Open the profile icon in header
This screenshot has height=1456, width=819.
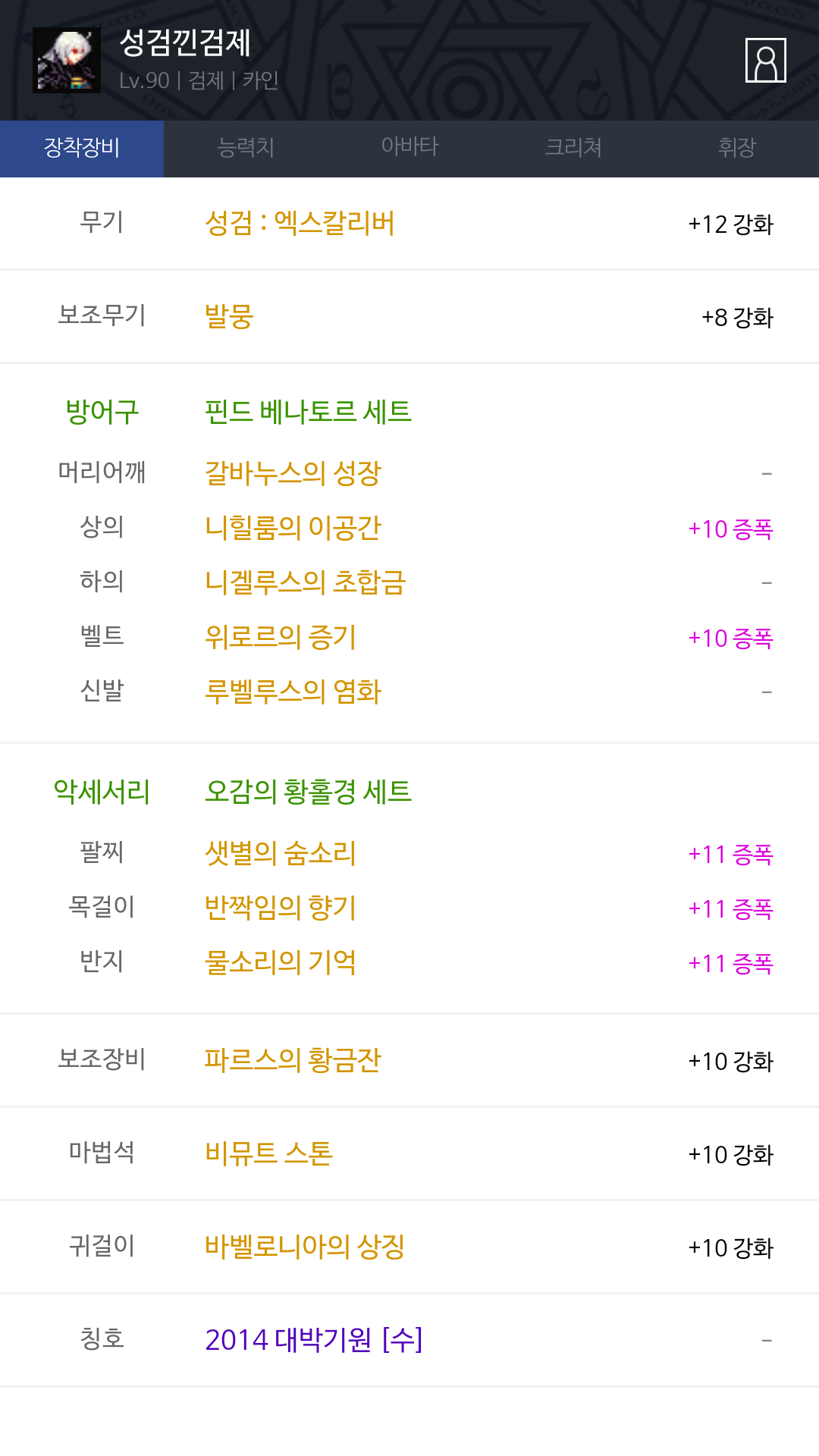click(x=765, y=60)
